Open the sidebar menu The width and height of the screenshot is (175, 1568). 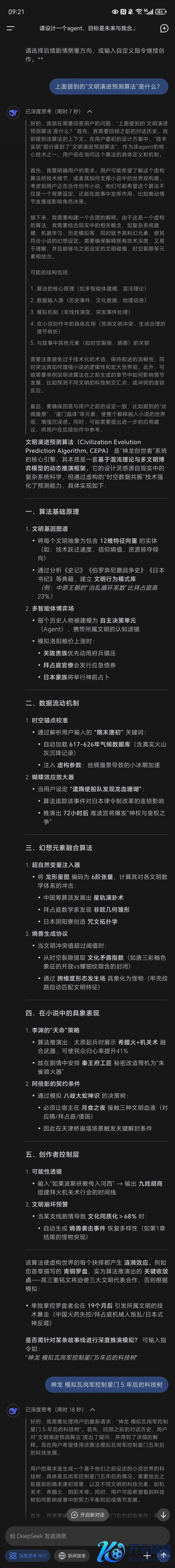click(x=10, y=28)
